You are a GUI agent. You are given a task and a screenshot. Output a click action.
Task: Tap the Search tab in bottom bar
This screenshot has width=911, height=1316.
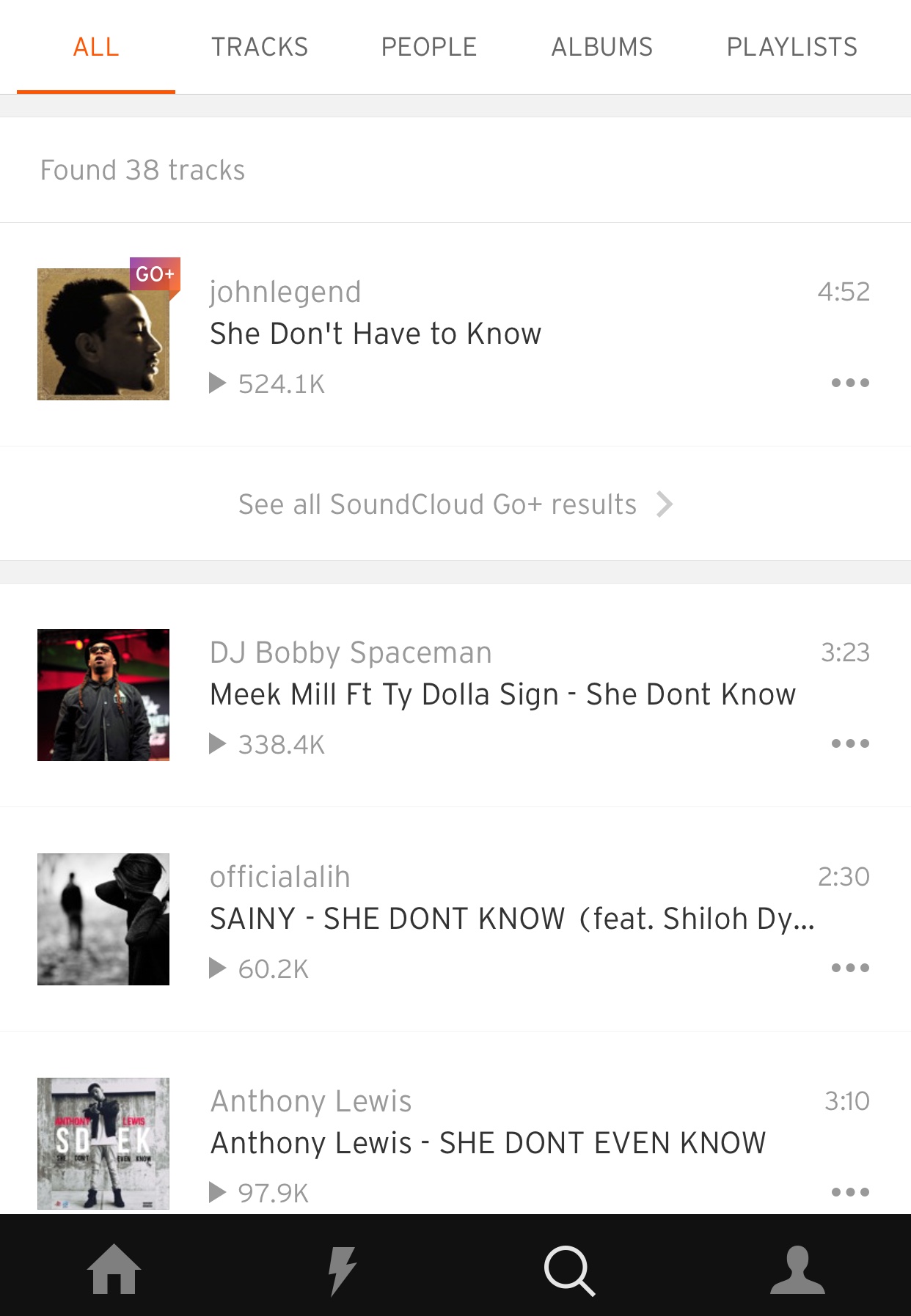click(x=569, y=1269)
